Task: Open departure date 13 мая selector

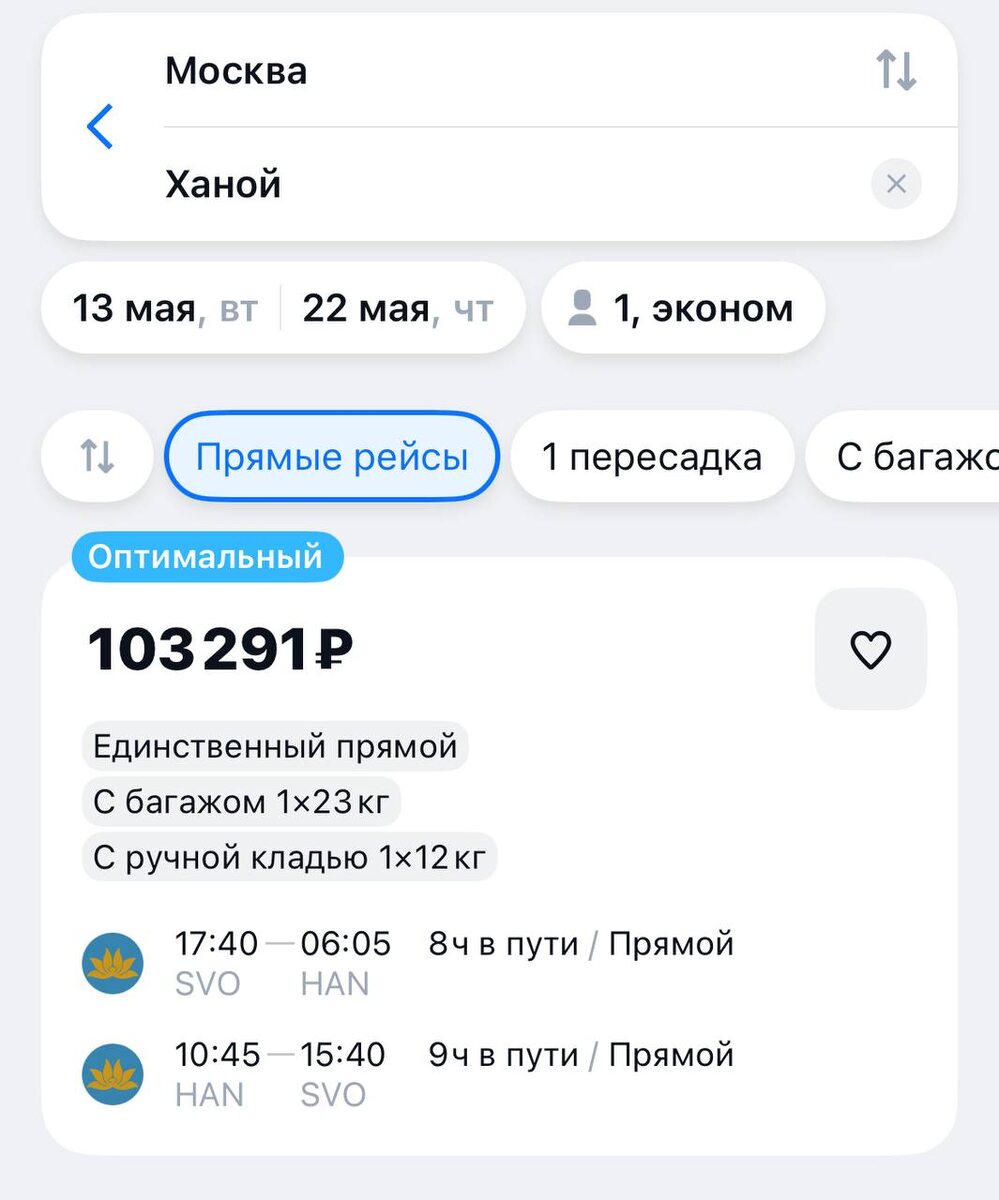Action: [x=155, y=308]
